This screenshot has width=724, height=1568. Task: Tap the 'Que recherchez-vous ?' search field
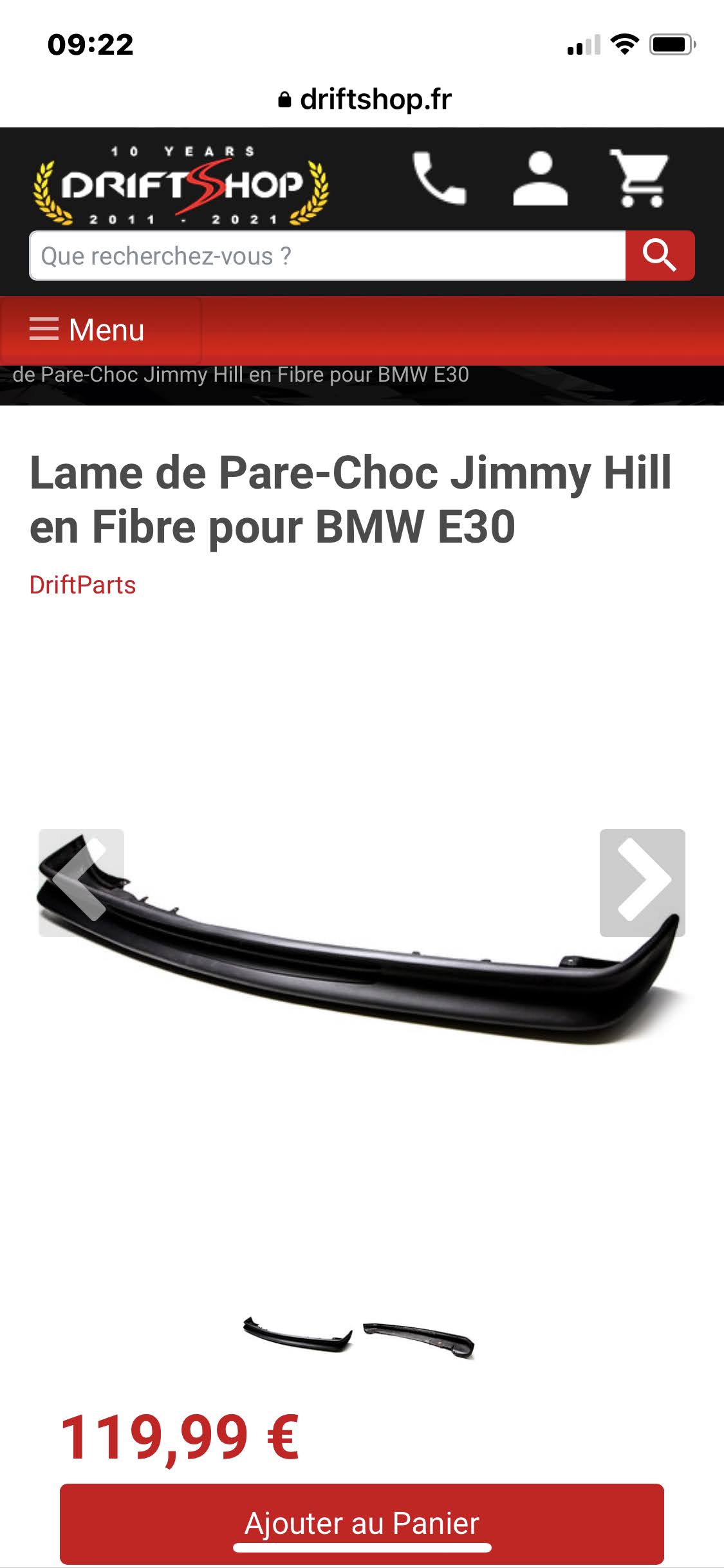pos(327,256)
